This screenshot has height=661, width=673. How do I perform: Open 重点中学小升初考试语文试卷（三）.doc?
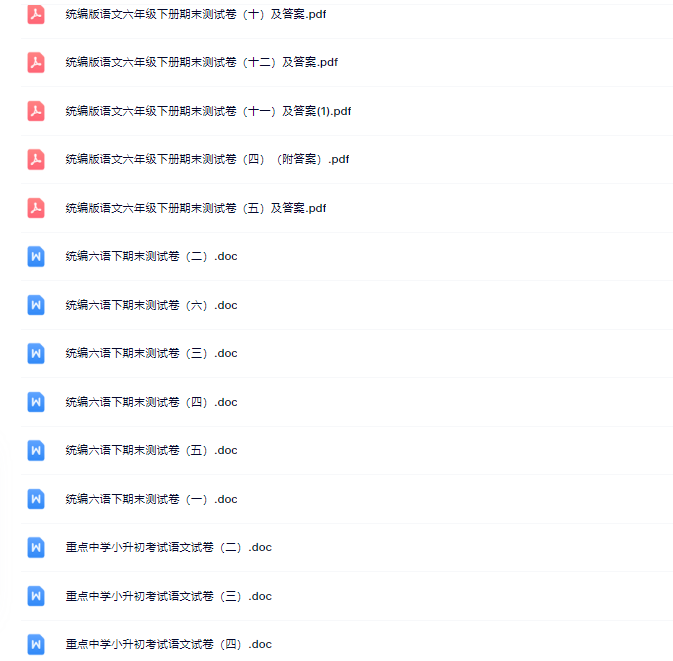(168, 596)
